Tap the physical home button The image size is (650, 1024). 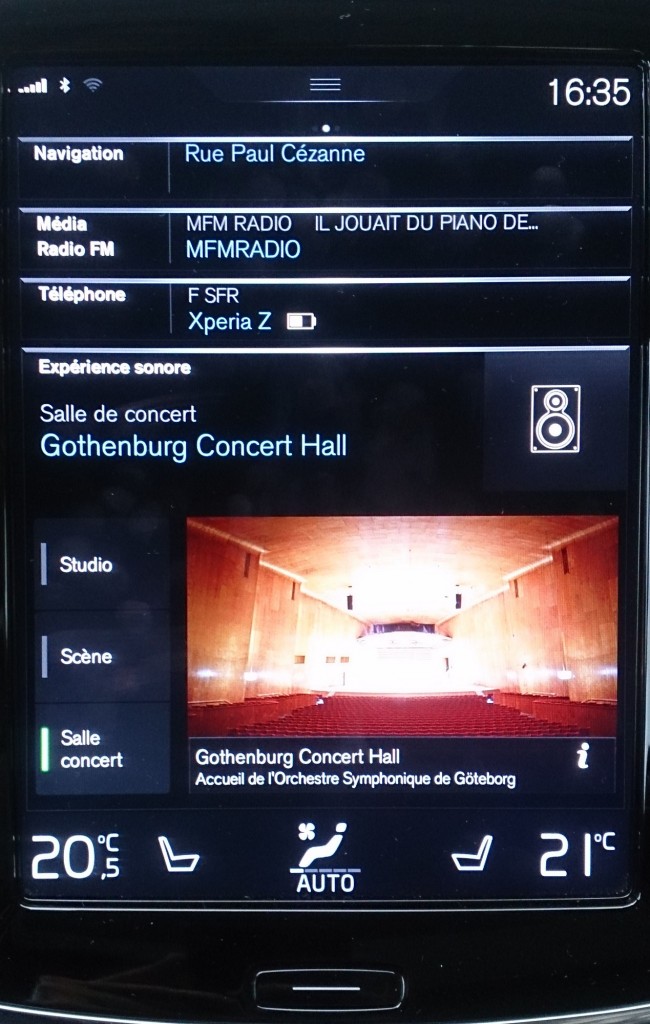click(328, 989)
